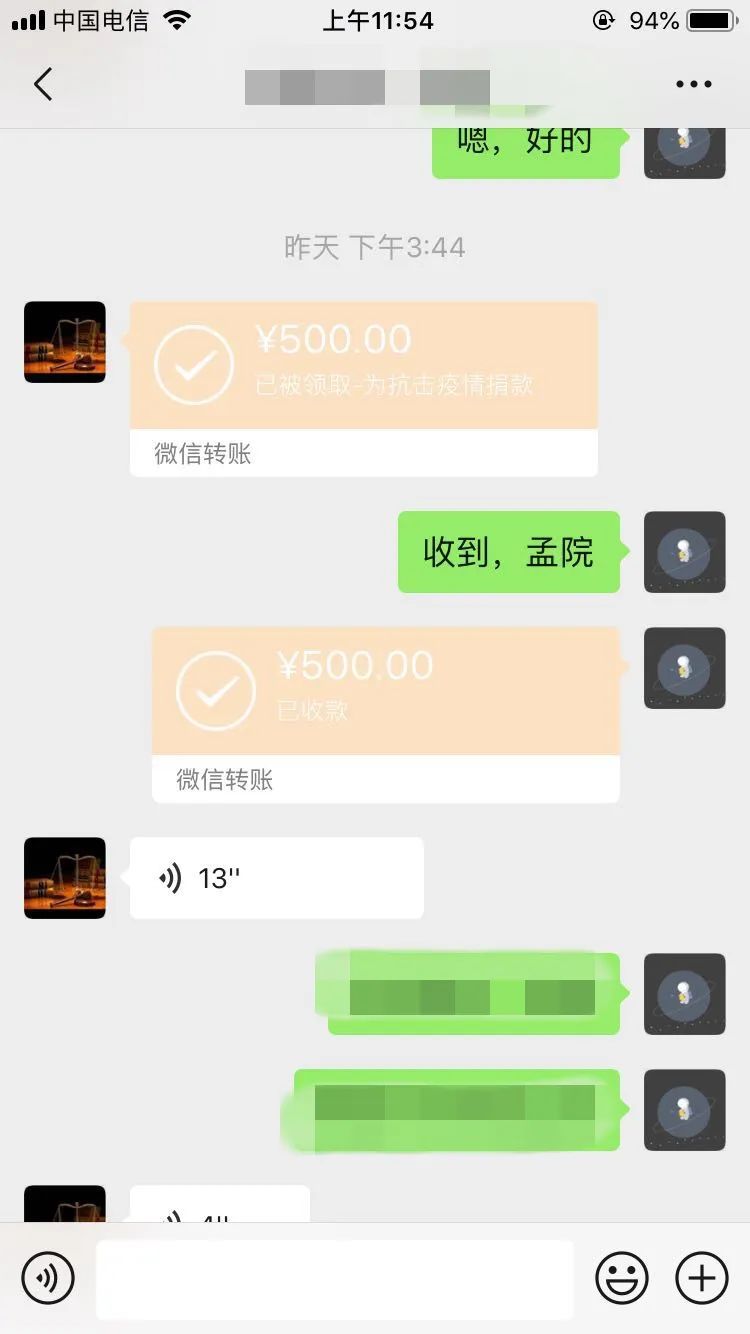Open the chat info overflow menu
The image size is (750, 1334).
[x=693, y=85]
